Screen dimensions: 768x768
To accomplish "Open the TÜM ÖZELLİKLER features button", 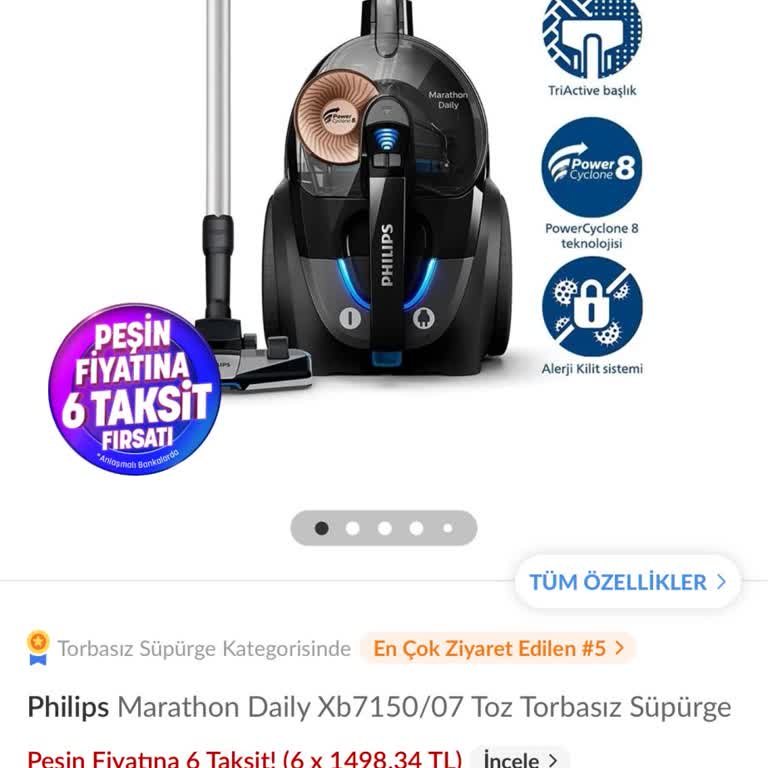I will click(x=627, y=582).
